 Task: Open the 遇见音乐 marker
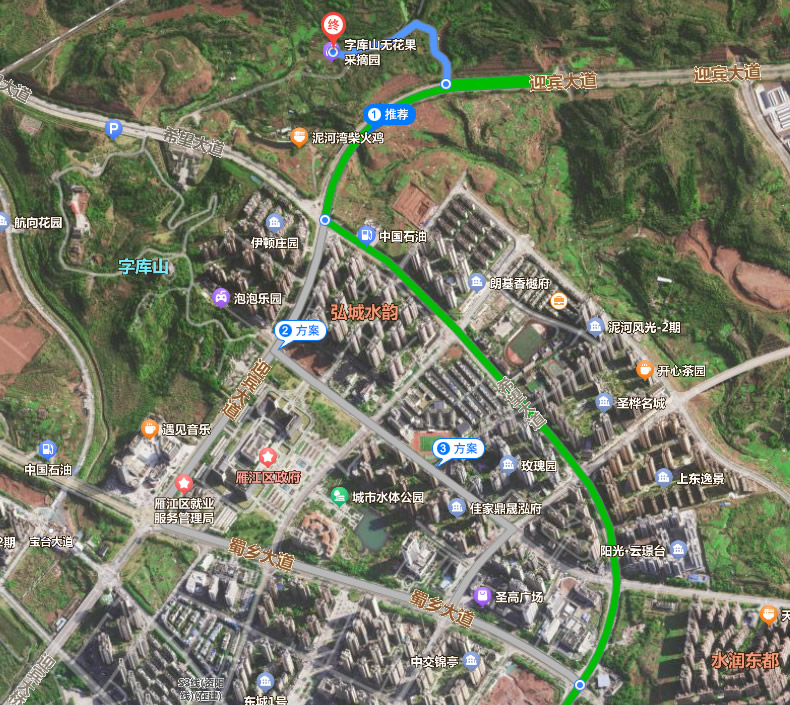coord(149,429)
